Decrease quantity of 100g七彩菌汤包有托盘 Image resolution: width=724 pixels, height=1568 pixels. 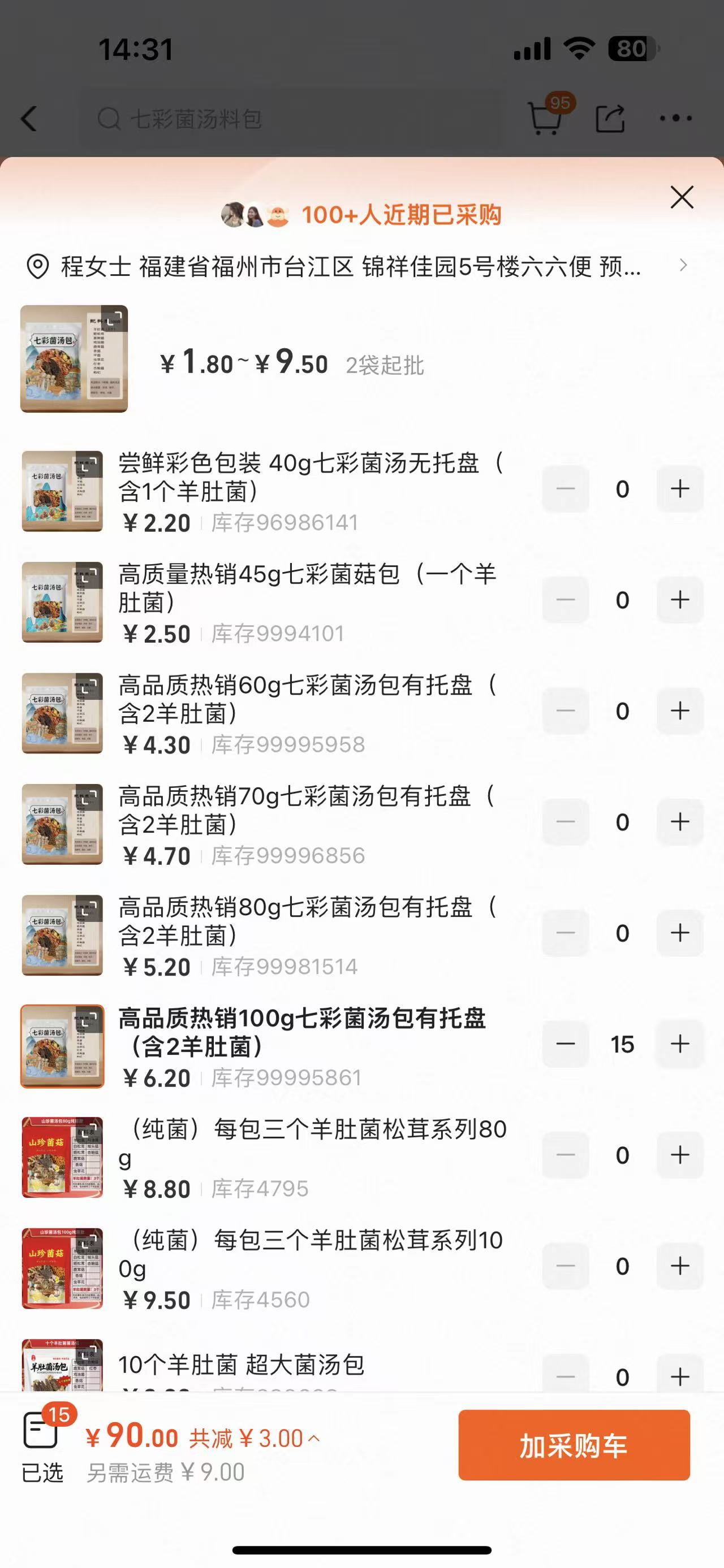(566, 1045)
